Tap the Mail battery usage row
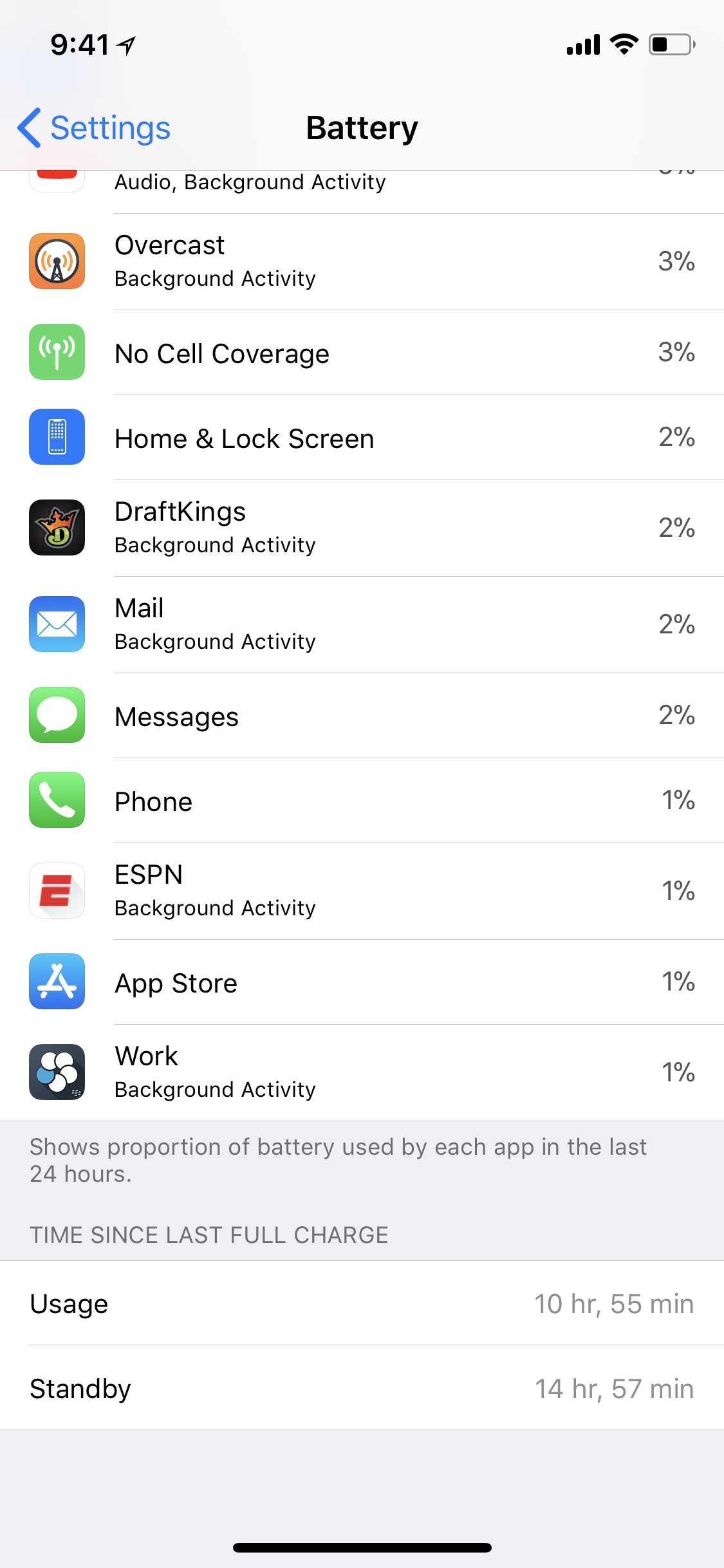The width and height of the screenshot is (724, 1568). [362, 625]
